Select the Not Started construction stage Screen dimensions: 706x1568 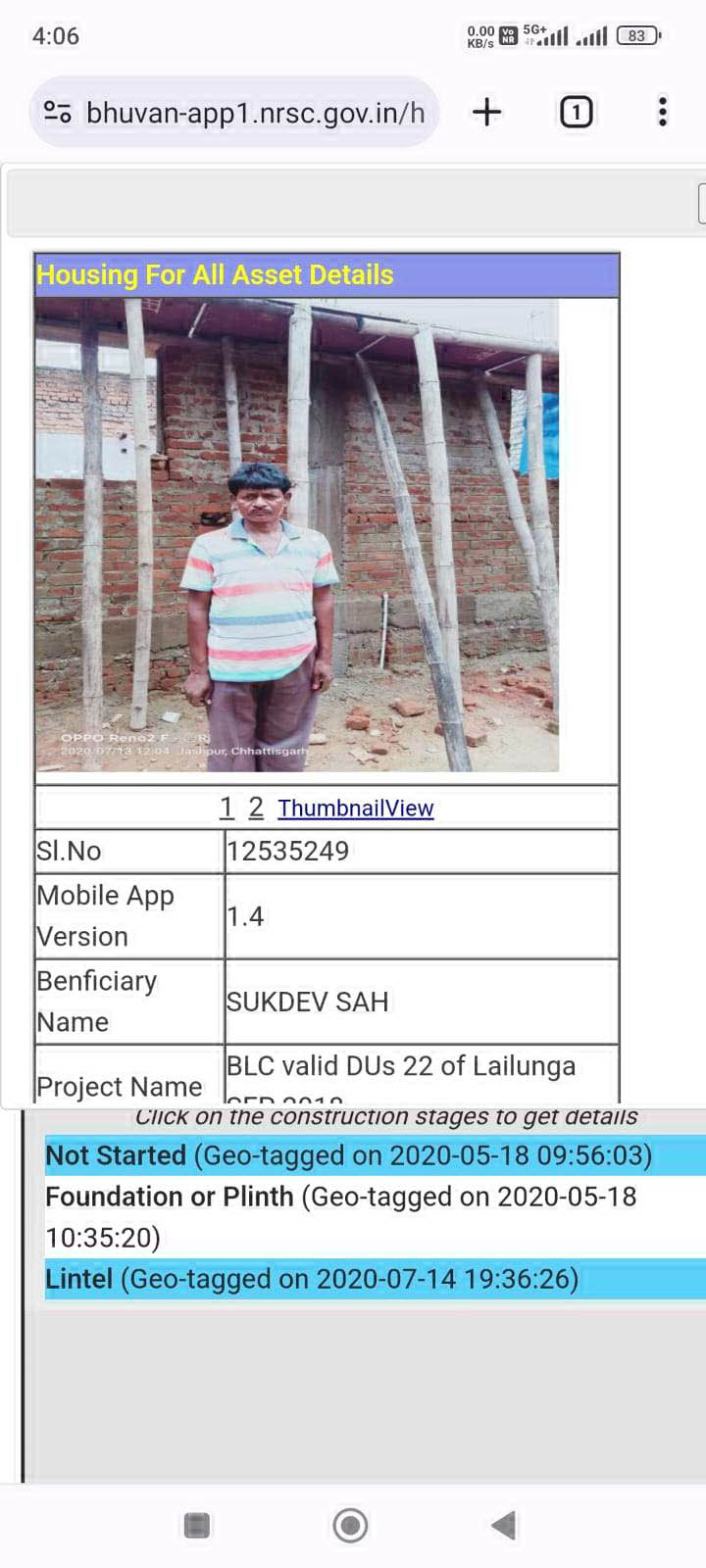pyautogui.click(x=375, y=1155)
